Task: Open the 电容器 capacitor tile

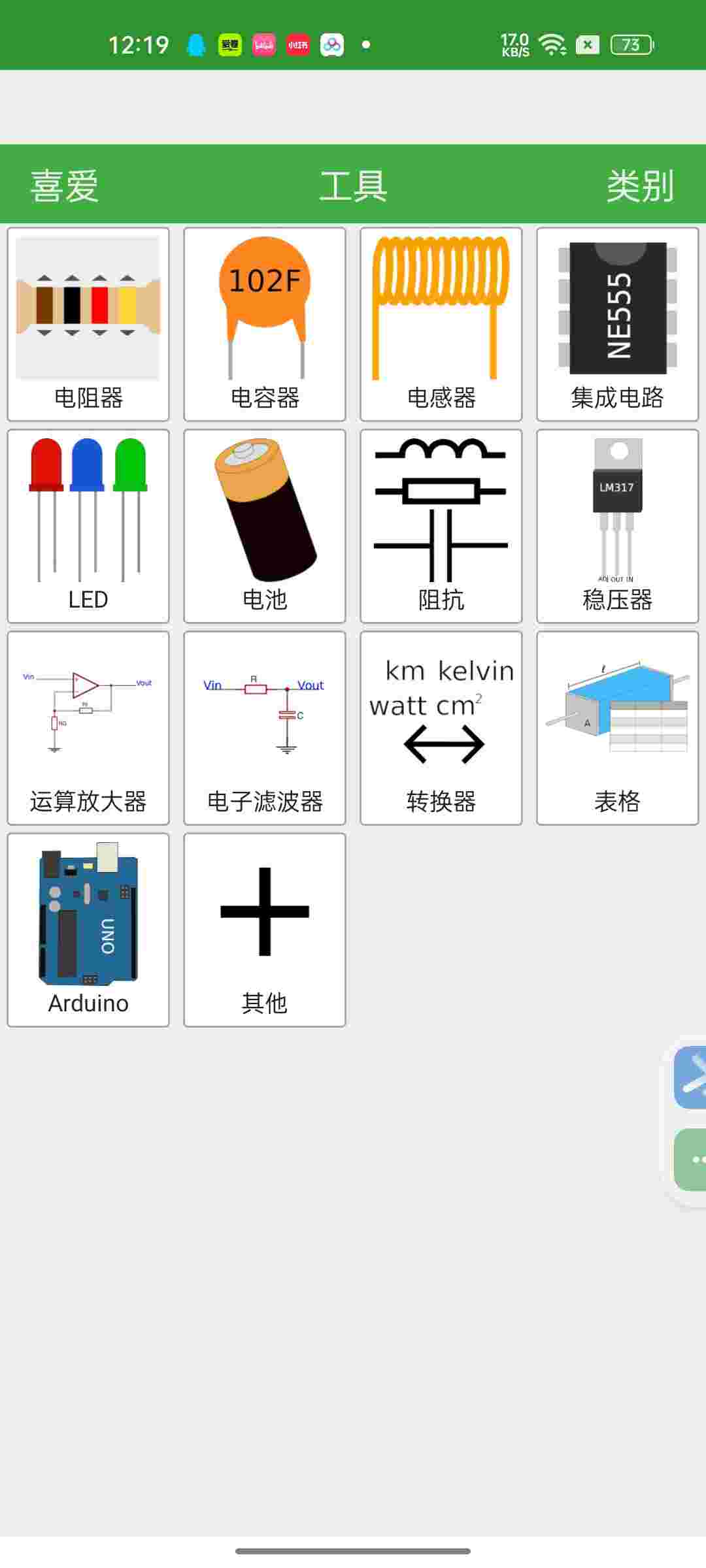Action: (265, 324)
